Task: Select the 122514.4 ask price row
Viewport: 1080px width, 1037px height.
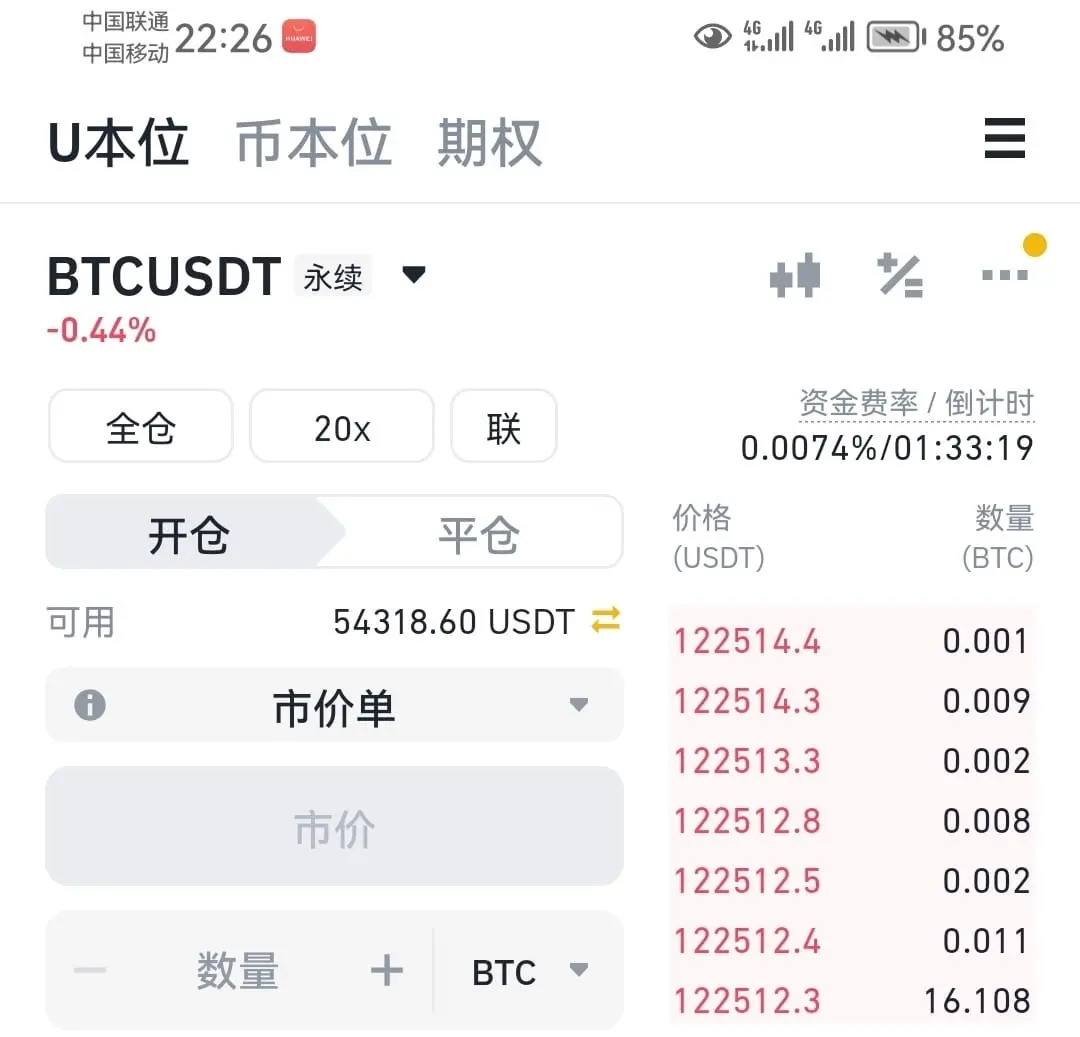Action: click(x=853, y=641)
